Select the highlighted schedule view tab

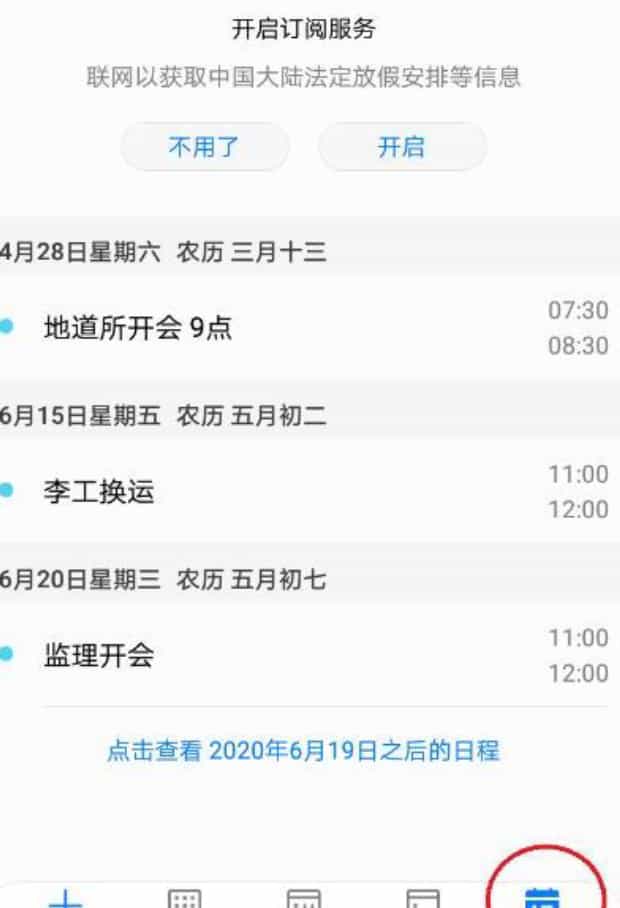544,896
